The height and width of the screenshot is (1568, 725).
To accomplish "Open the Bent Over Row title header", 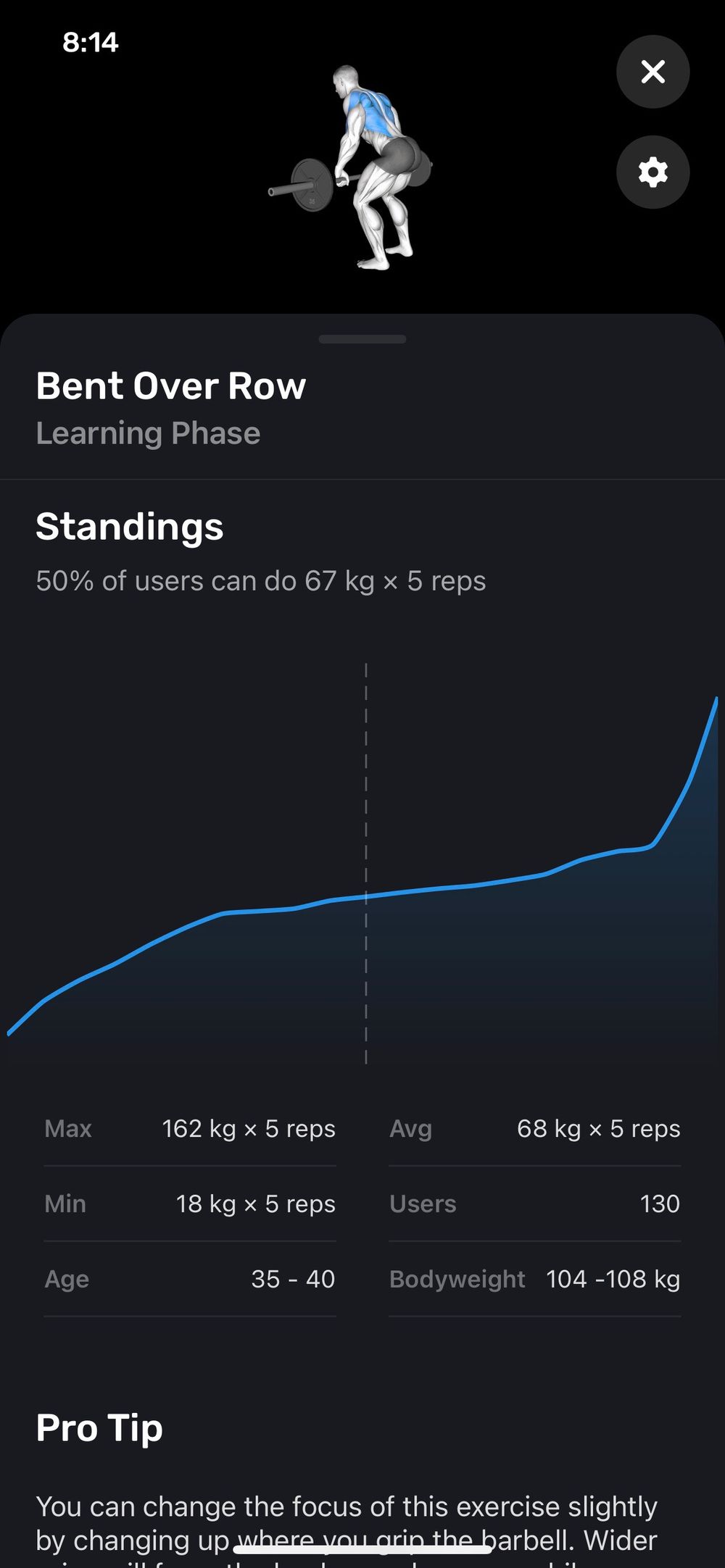I will 171,385.
